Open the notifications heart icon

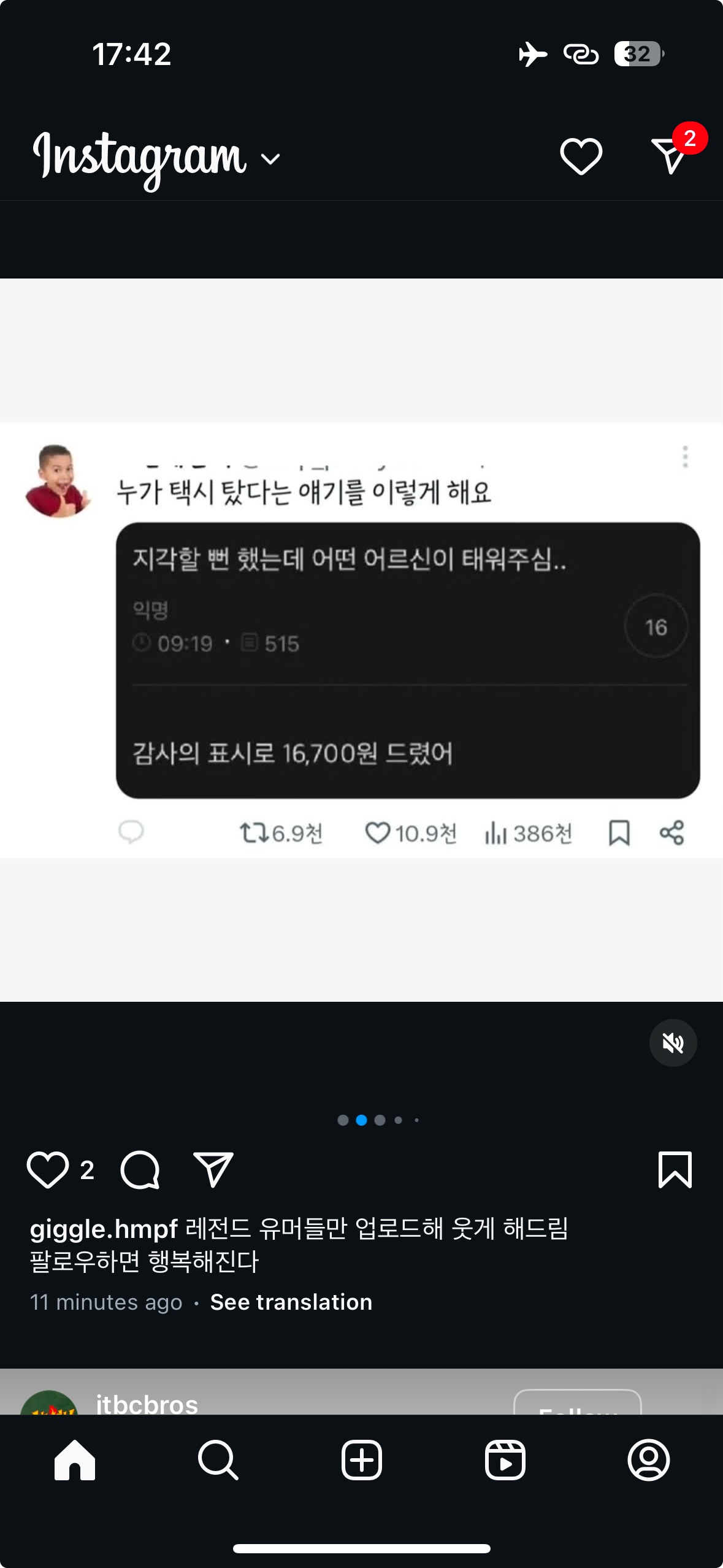(581, 156)
